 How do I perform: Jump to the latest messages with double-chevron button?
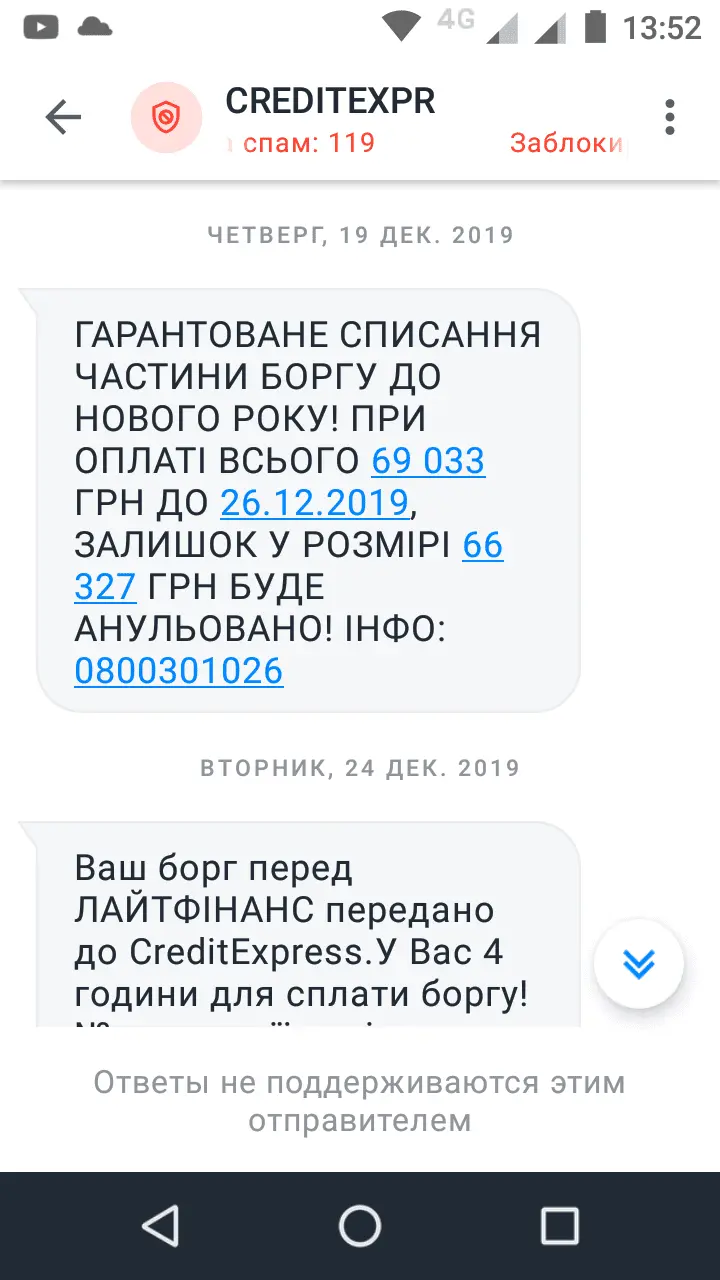click(x=638, y=962)
